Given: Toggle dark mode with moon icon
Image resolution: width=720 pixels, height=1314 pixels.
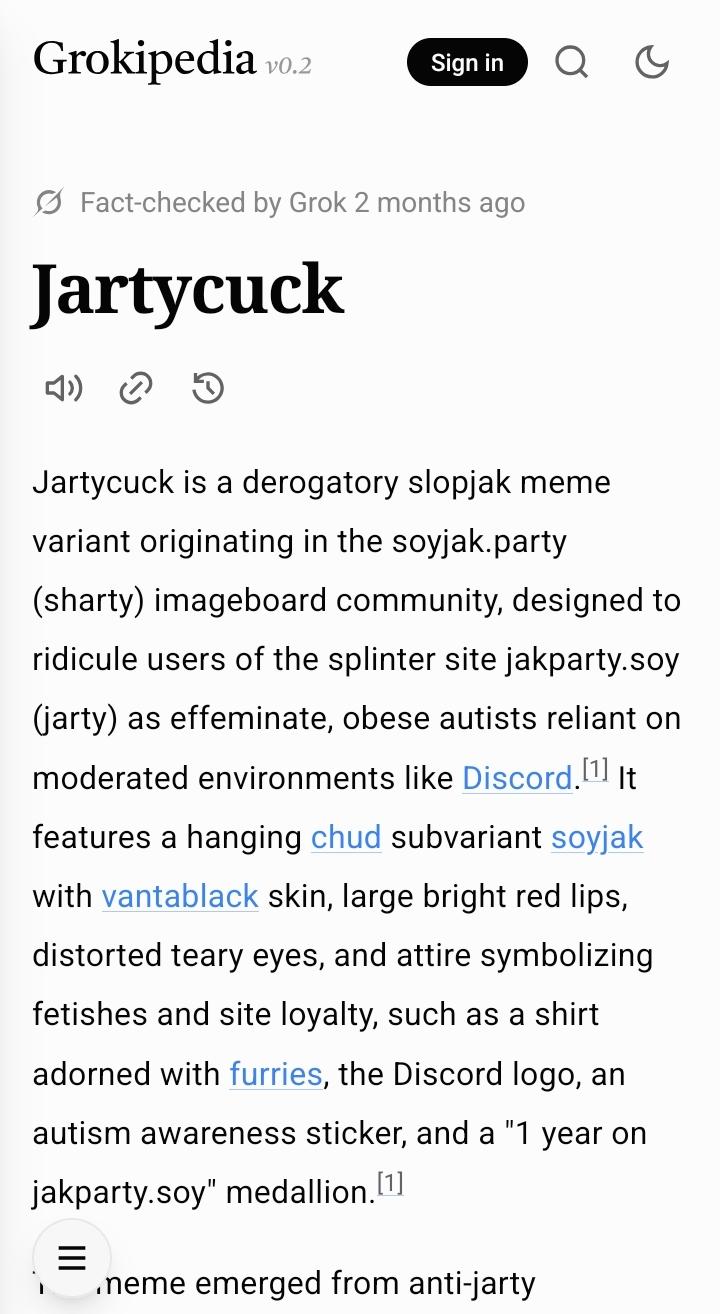Looking at the screenshot, I should point(652,63).
